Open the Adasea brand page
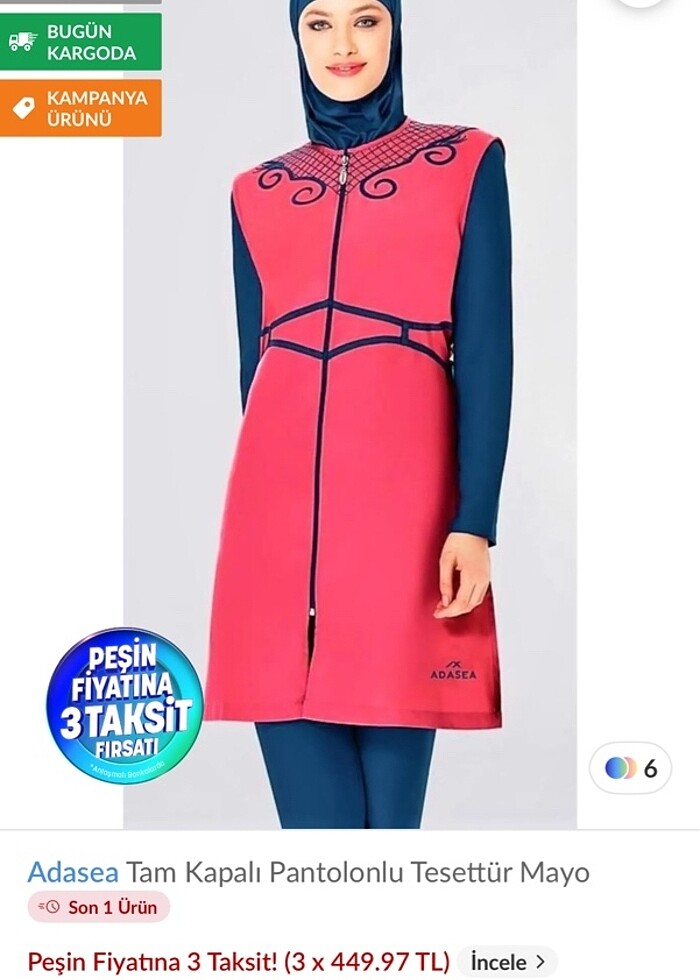This screenshot has height=980, width=700. point(72,872)
